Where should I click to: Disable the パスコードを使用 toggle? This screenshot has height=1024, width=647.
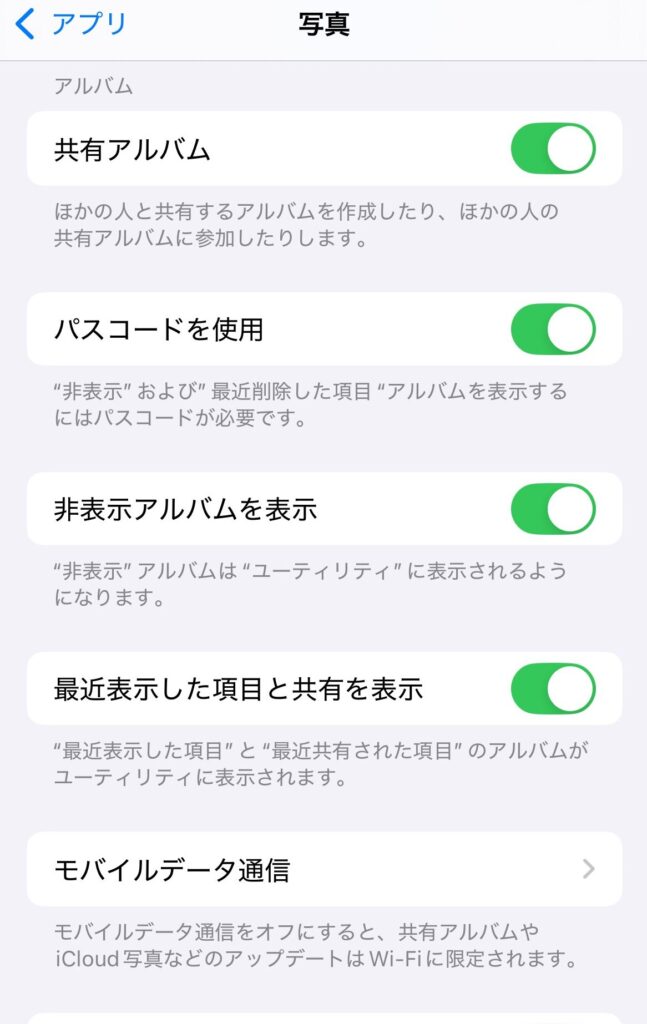(552, 329)
